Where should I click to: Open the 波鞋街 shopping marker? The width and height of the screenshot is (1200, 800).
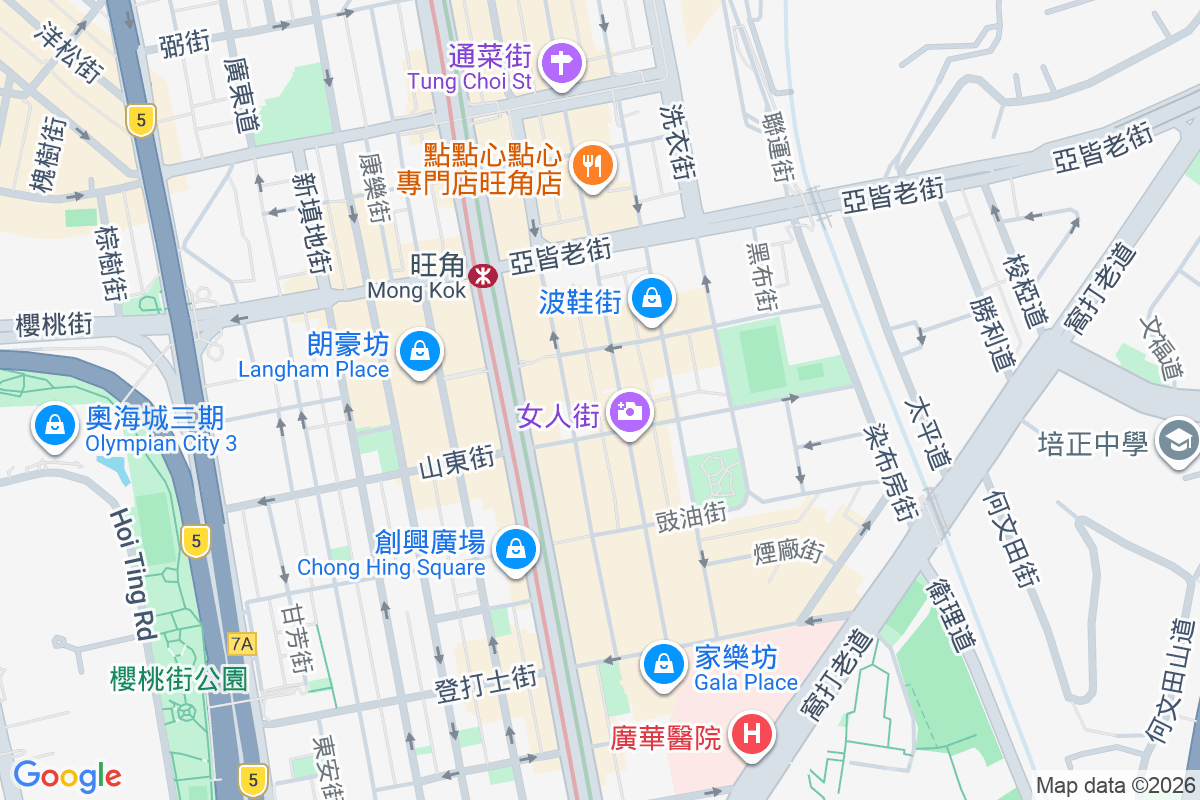(x=652, y=298)
